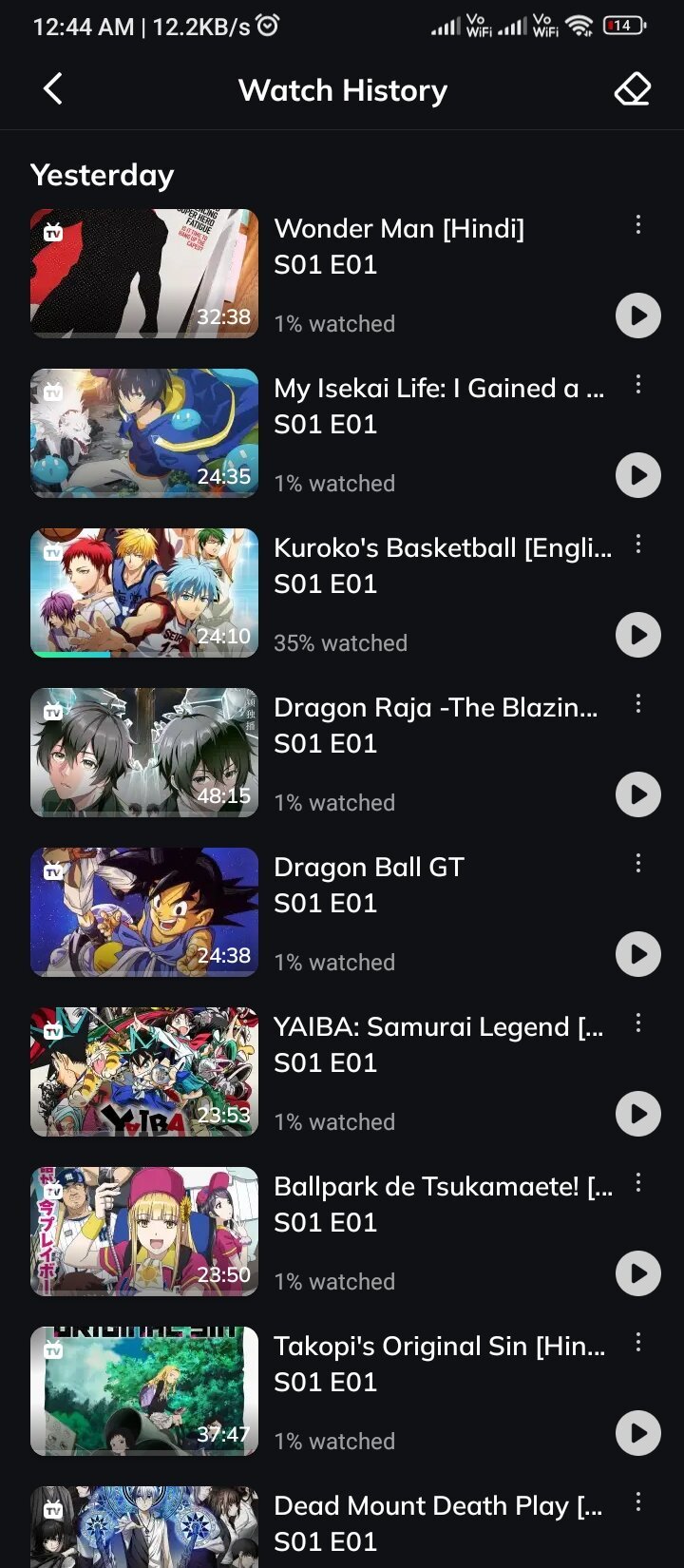Screen dimensions: 684x1568
Task: Play Takopi's Original Sin episode
Action: (637, 1433)
